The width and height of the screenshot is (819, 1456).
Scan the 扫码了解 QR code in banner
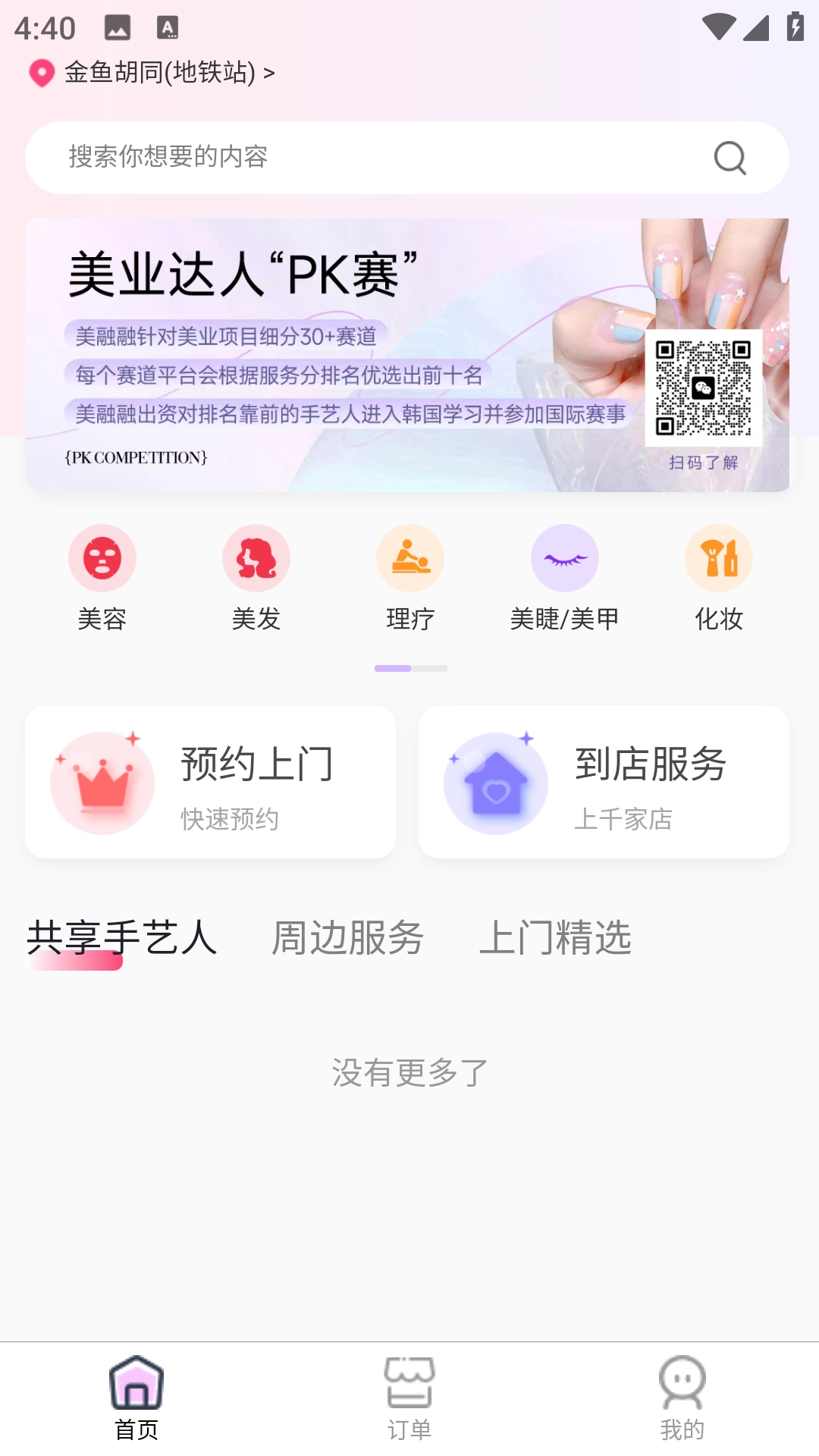point(704,389)
